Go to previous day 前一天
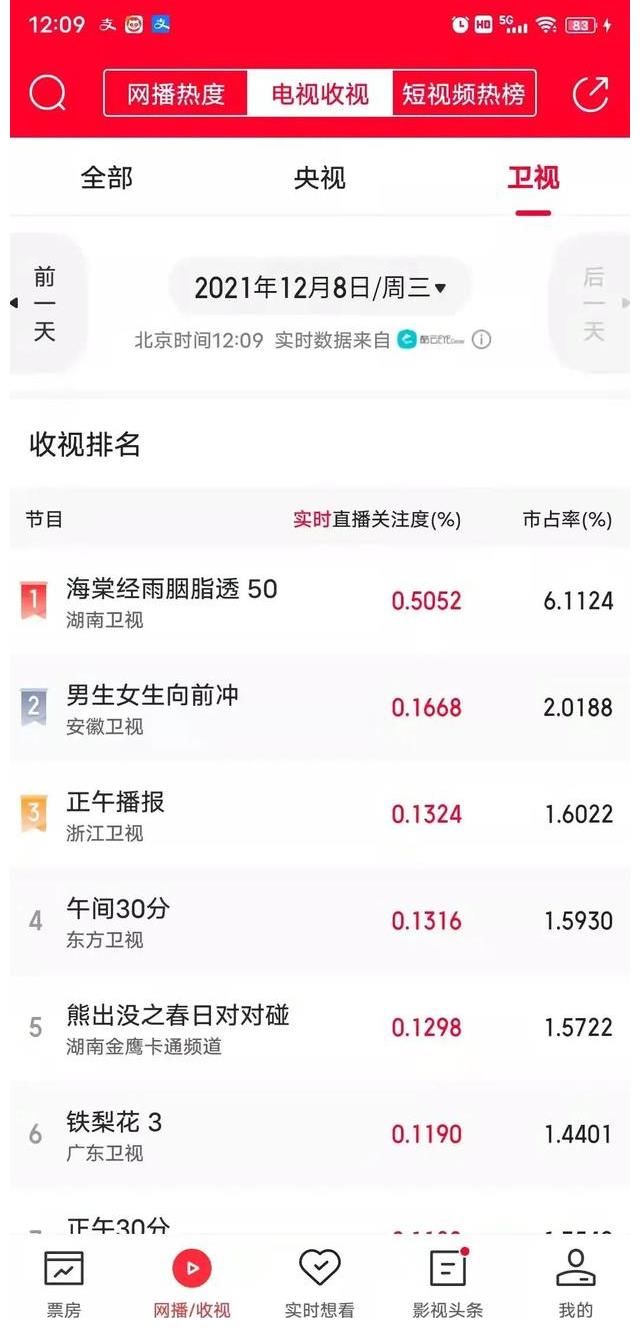 point(45,304)
